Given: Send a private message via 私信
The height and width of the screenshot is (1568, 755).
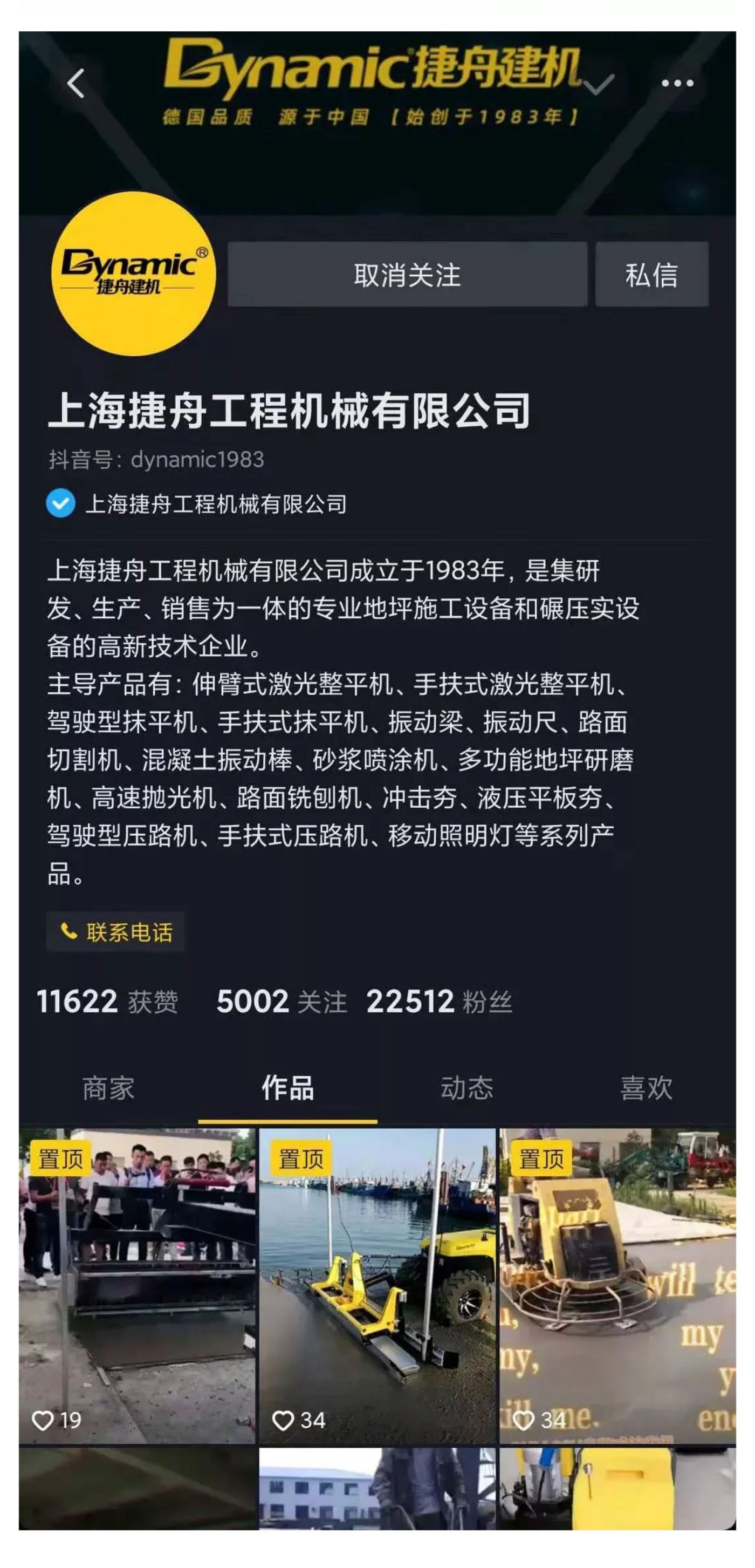Looking at the screenshot, I should pyautogui.click(x=651, y=275).
